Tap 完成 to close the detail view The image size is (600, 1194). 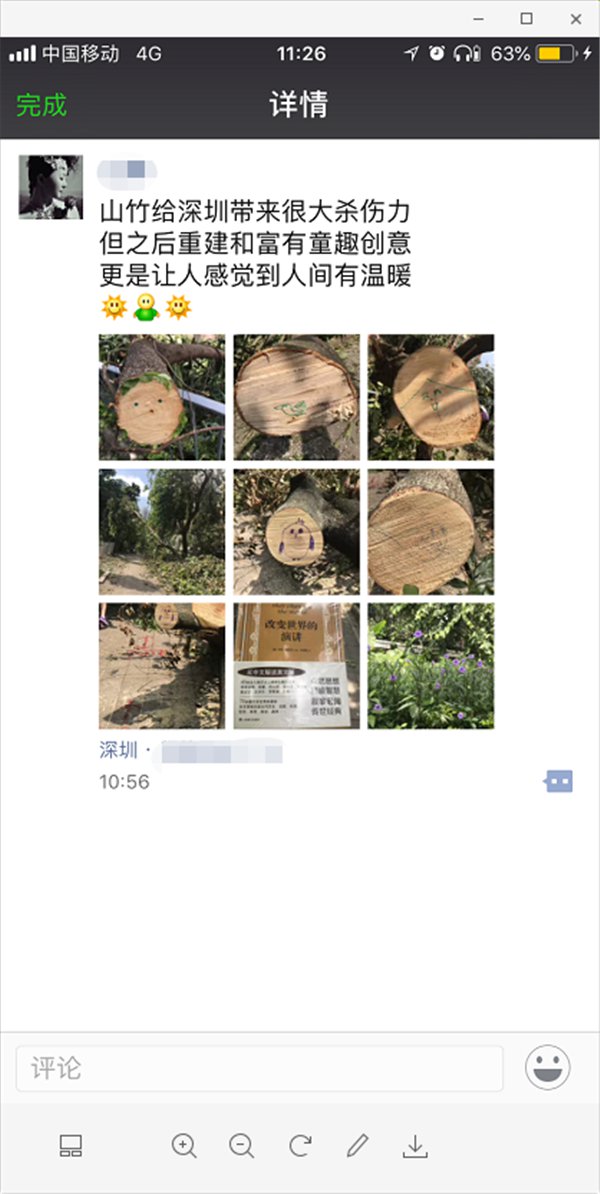pyautogui.click(x=41, y=105)
